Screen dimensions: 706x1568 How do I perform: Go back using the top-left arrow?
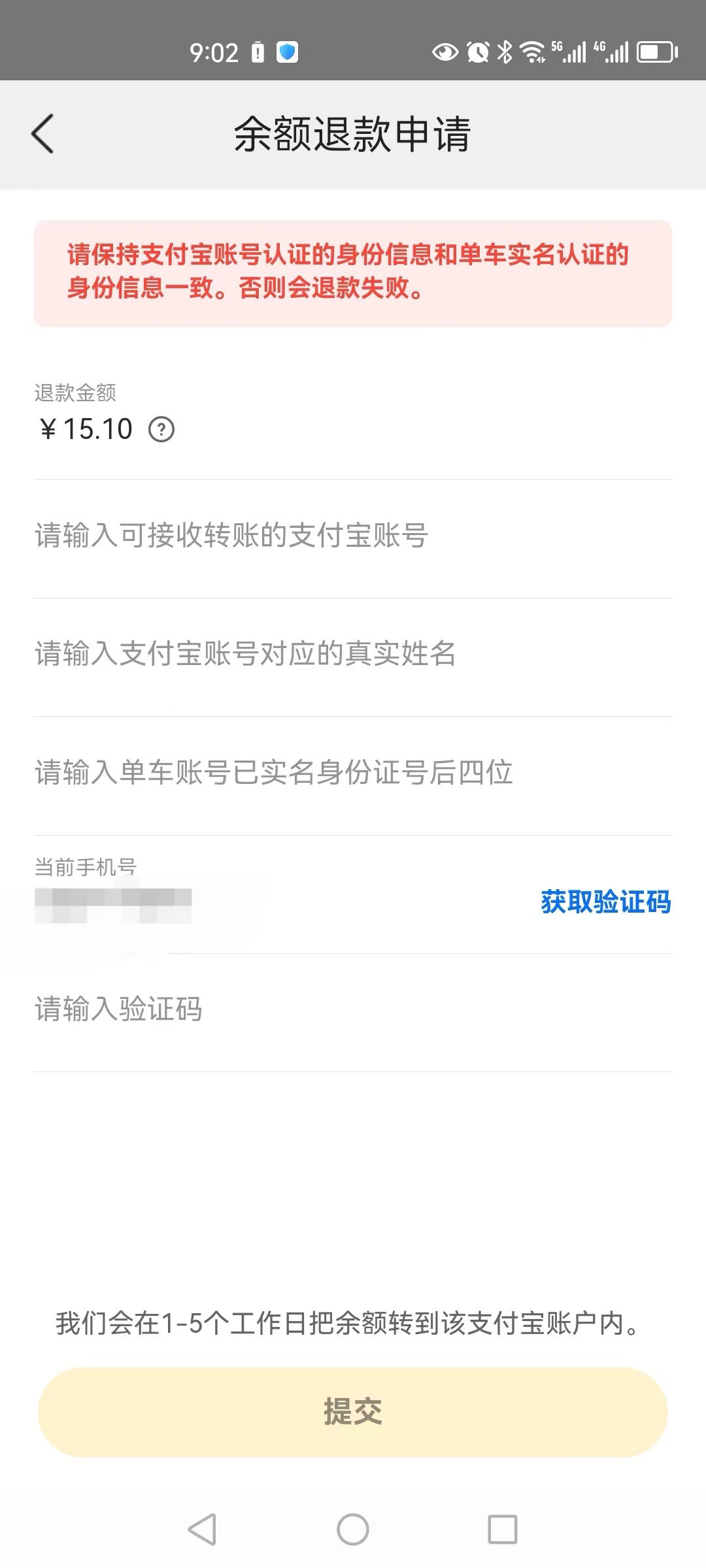[42, 134]
